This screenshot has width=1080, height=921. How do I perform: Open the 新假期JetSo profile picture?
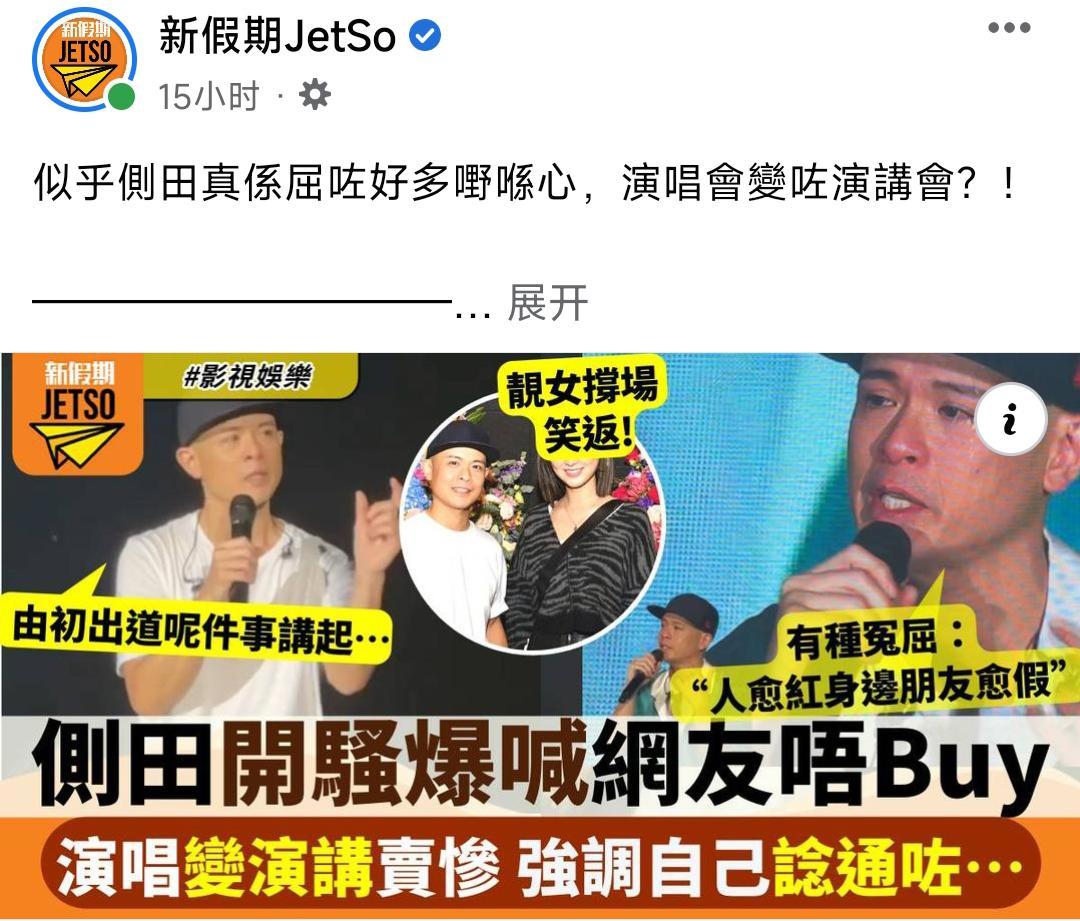point(84,59)
